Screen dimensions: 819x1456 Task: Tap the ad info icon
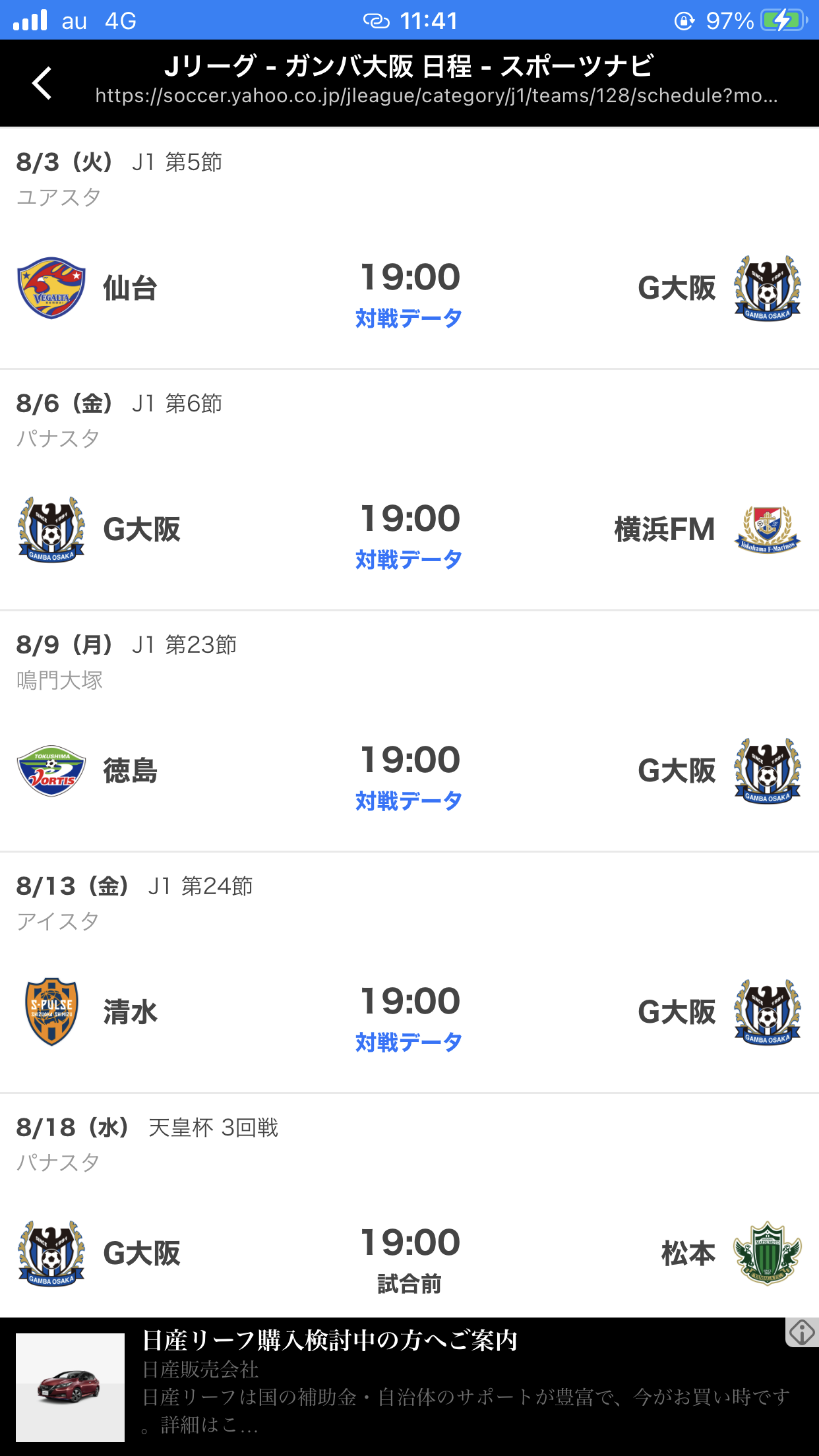click(802, 1333)
